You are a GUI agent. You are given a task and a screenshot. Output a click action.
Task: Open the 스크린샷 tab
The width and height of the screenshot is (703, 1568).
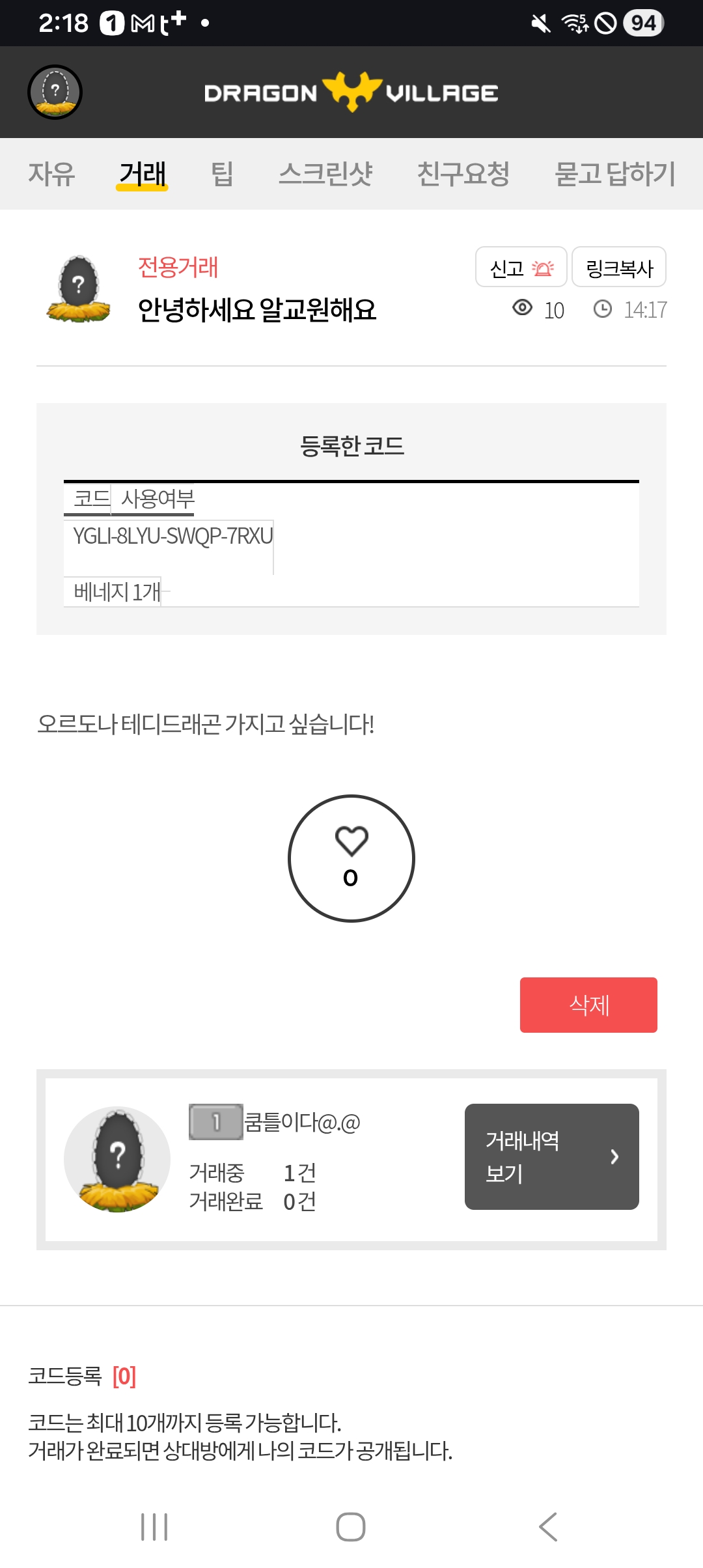(x=325, y=174)
